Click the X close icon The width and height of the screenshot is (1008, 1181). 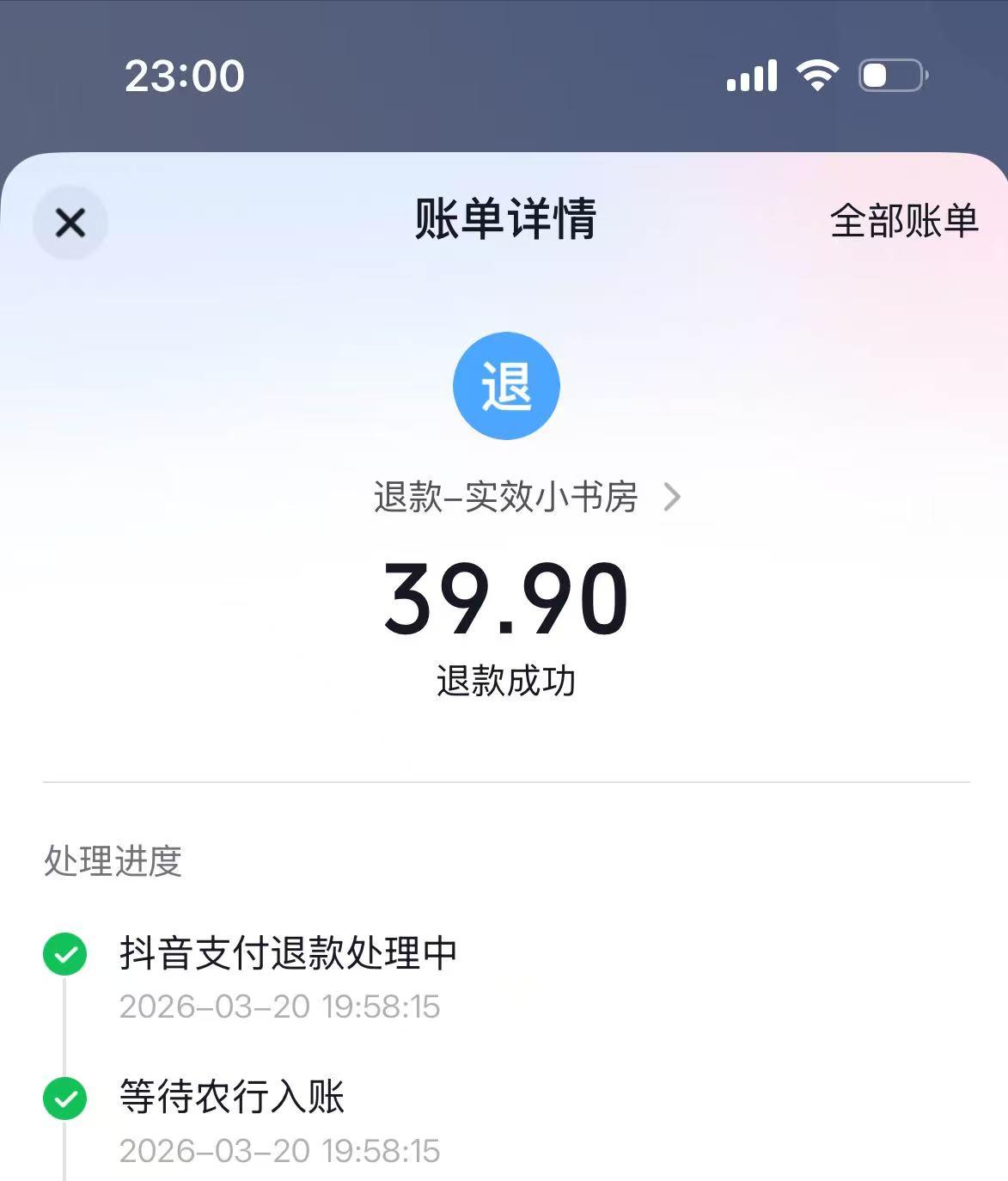click(x=70, y=222)
